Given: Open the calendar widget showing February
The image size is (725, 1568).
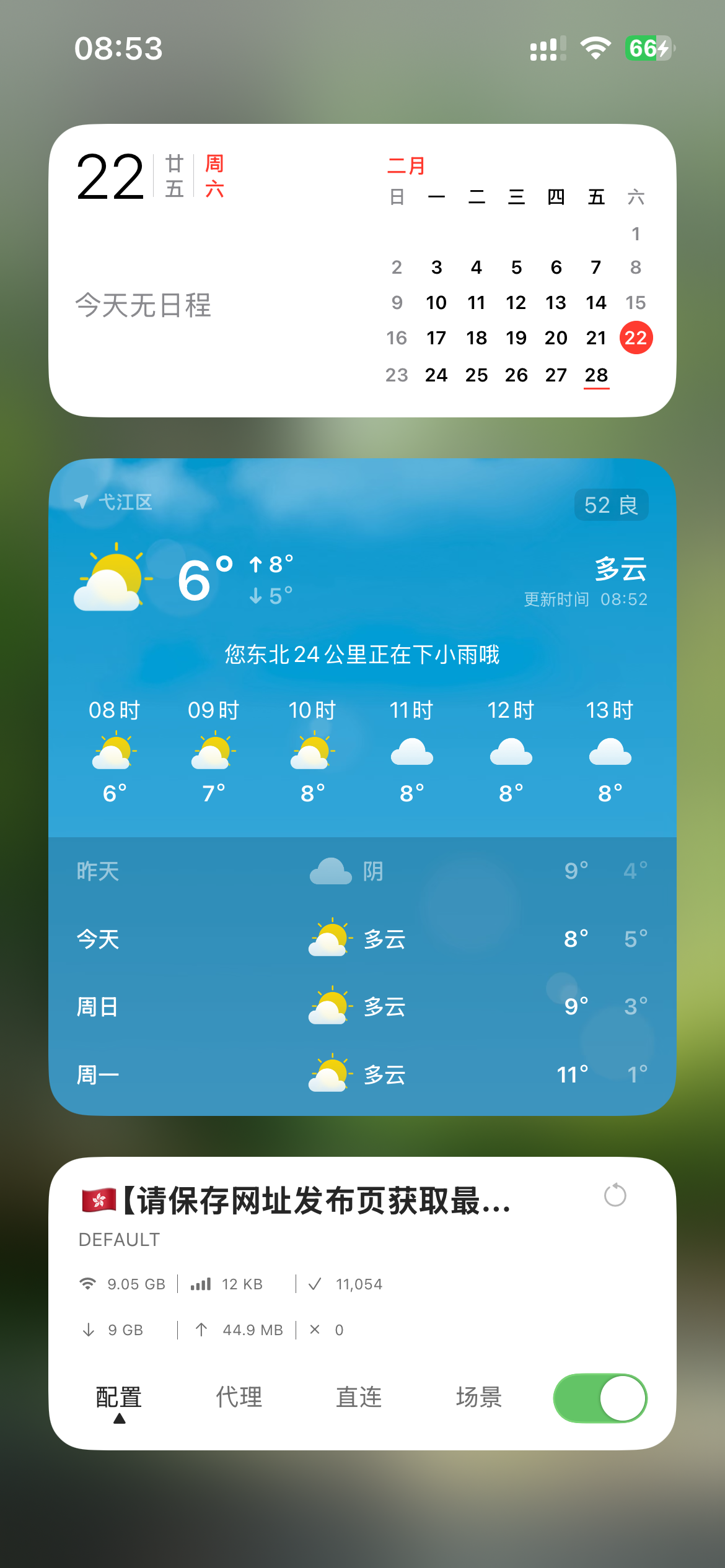Looking at the screenshot, I should tap(362, 271).
